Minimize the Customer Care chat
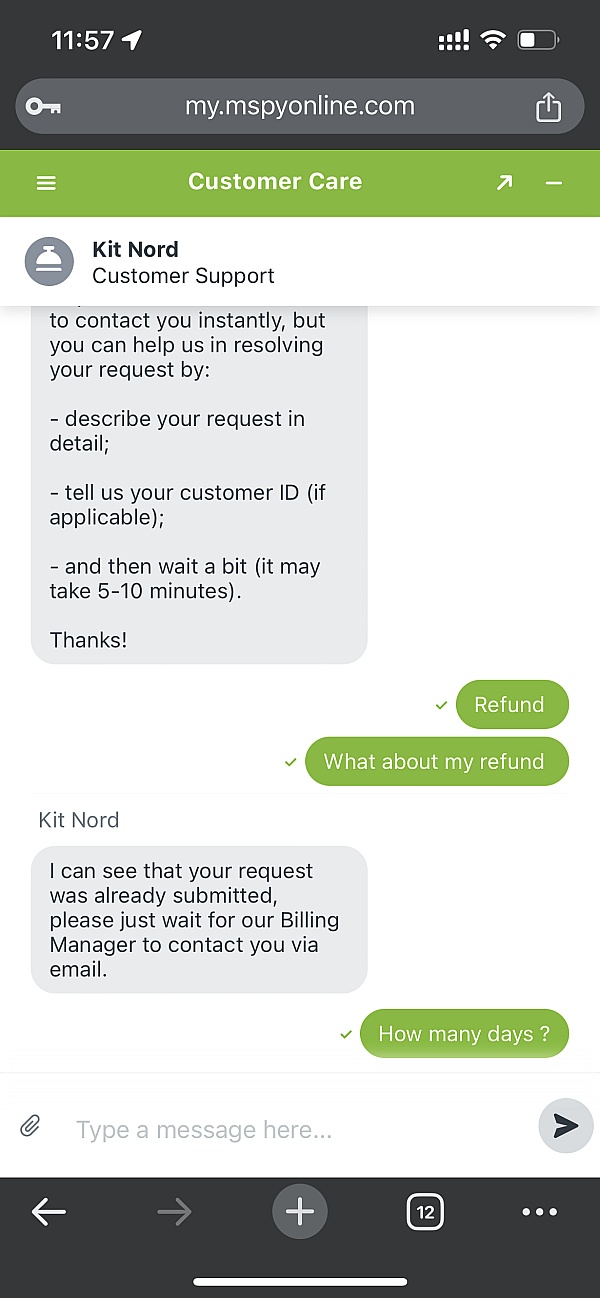This screenshot has width=600, height=1298. pos(553,183)
